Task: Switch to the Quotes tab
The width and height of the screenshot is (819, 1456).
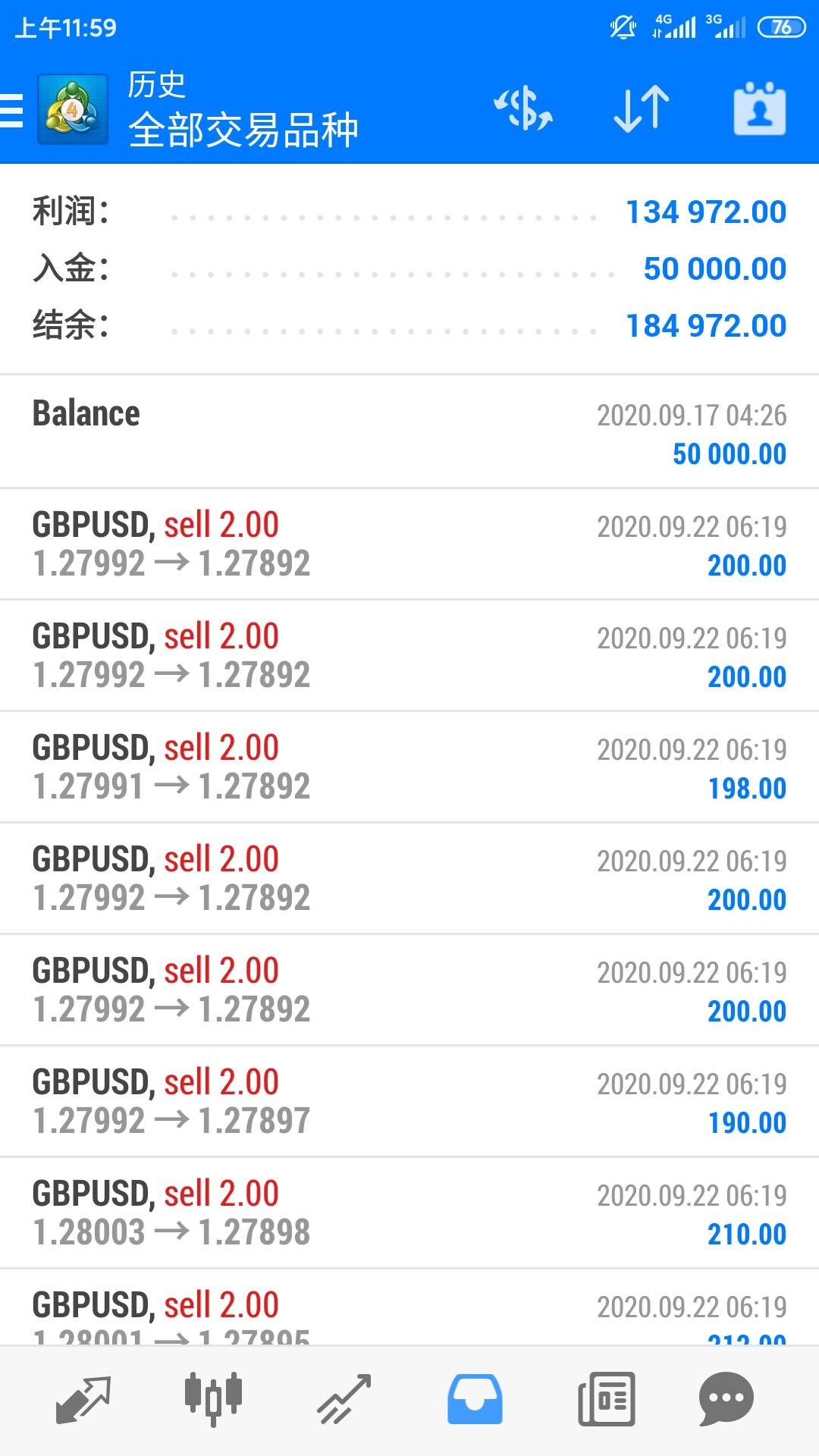Action: point(83,1399)
